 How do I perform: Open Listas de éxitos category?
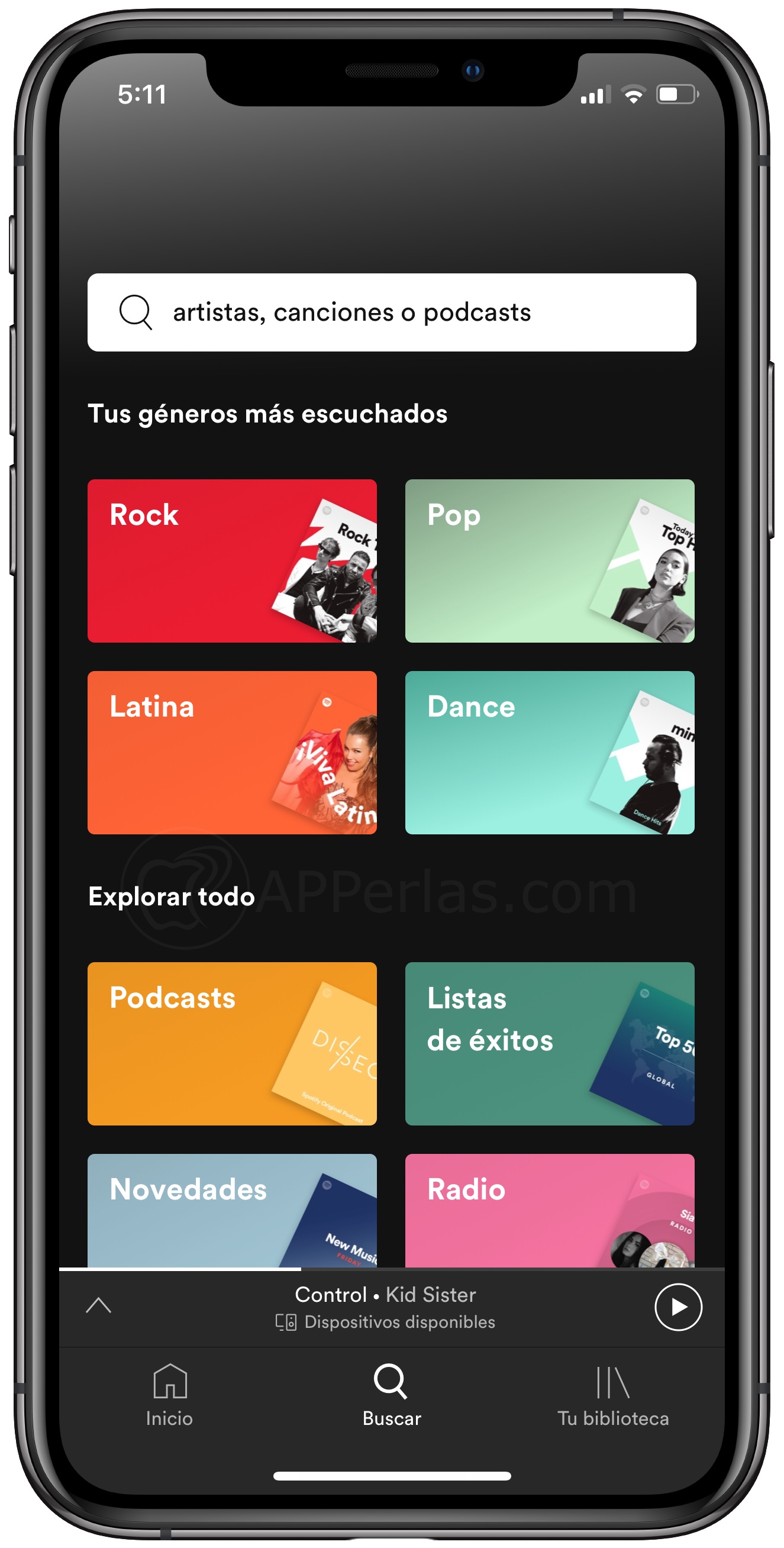click(549, 1043)
